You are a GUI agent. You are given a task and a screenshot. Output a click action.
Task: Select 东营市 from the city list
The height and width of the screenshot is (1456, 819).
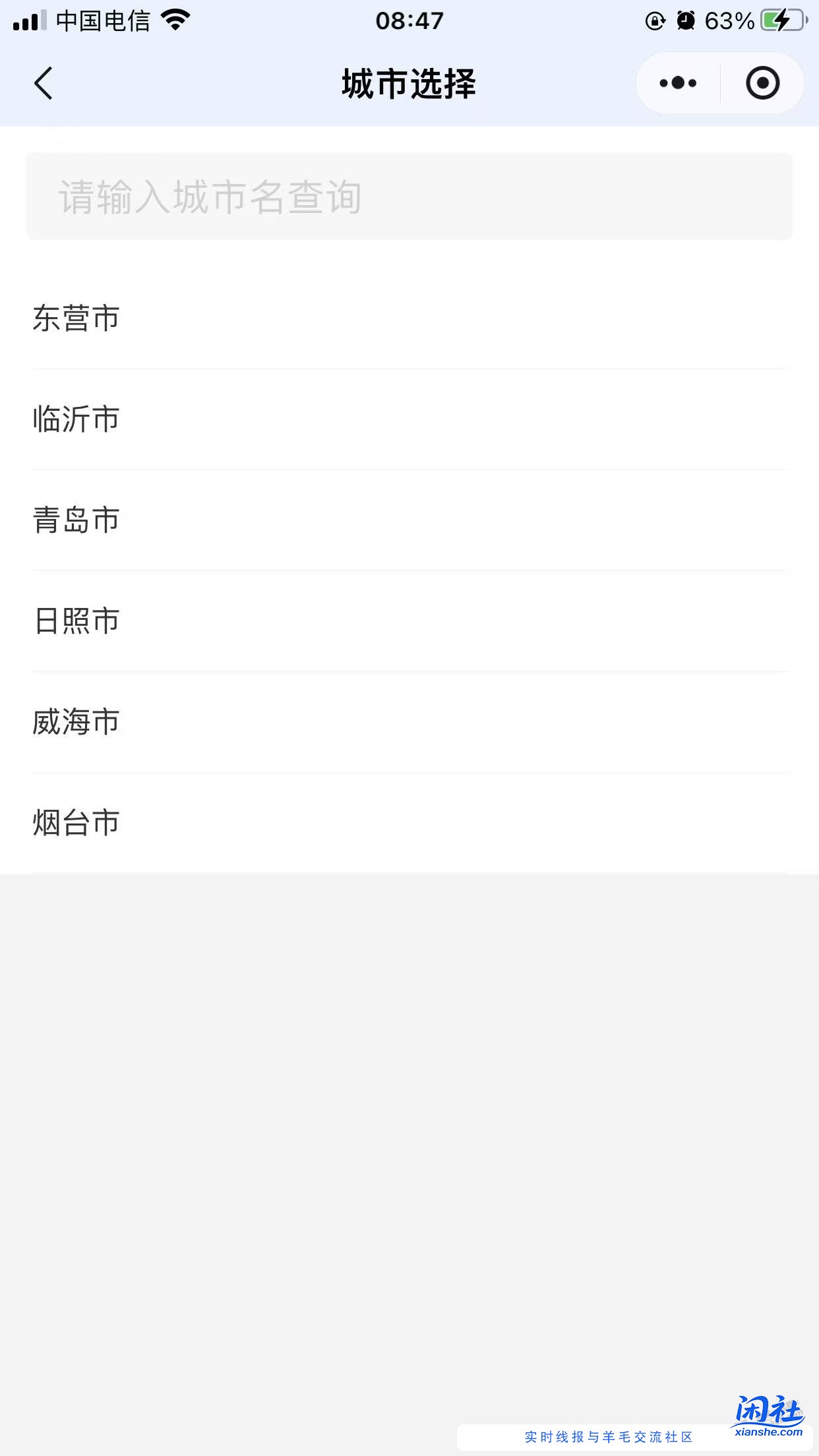(76, 319)
